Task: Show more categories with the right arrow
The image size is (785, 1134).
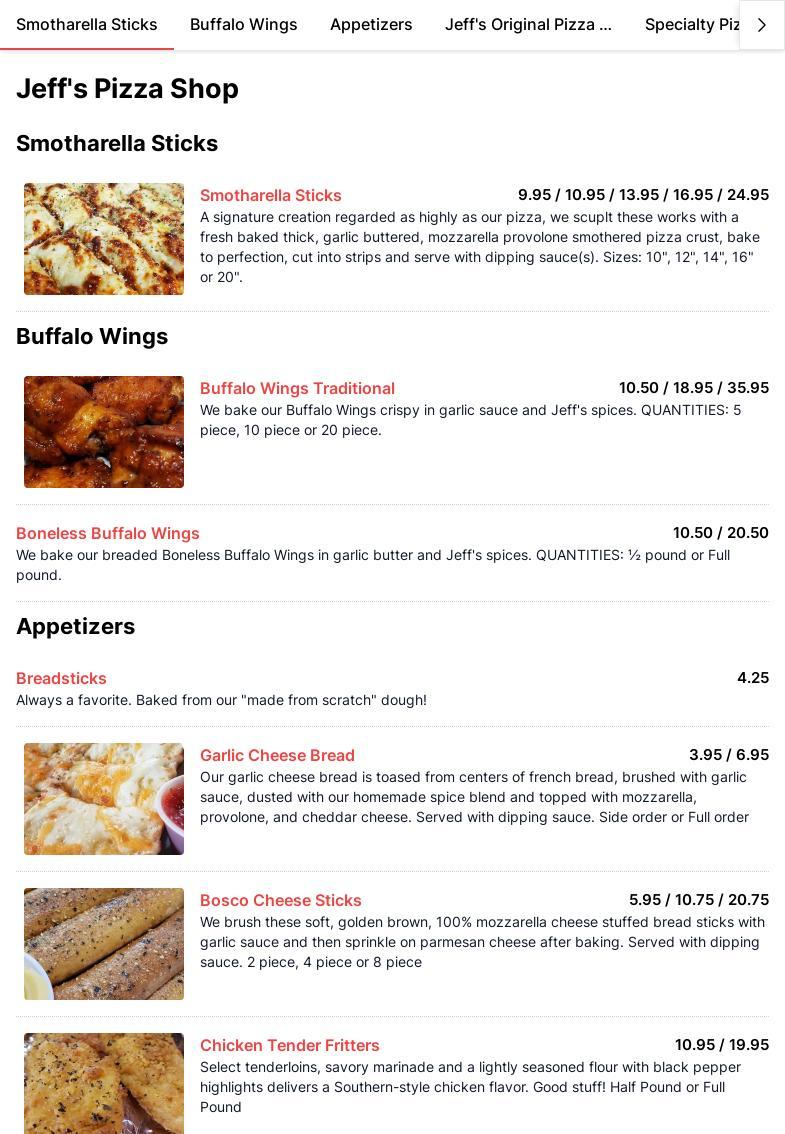Action: (761, 25)
